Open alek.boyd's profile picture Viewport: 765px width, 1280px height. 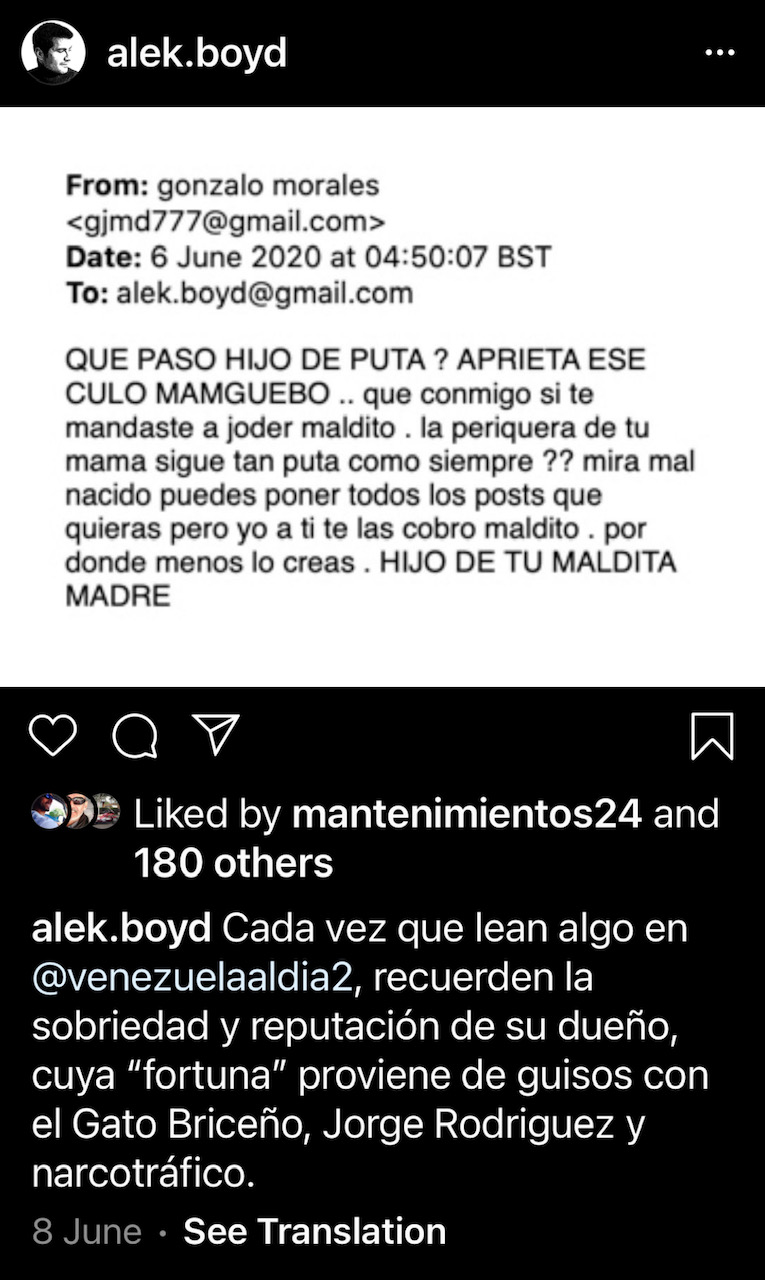tap(54, 52)
